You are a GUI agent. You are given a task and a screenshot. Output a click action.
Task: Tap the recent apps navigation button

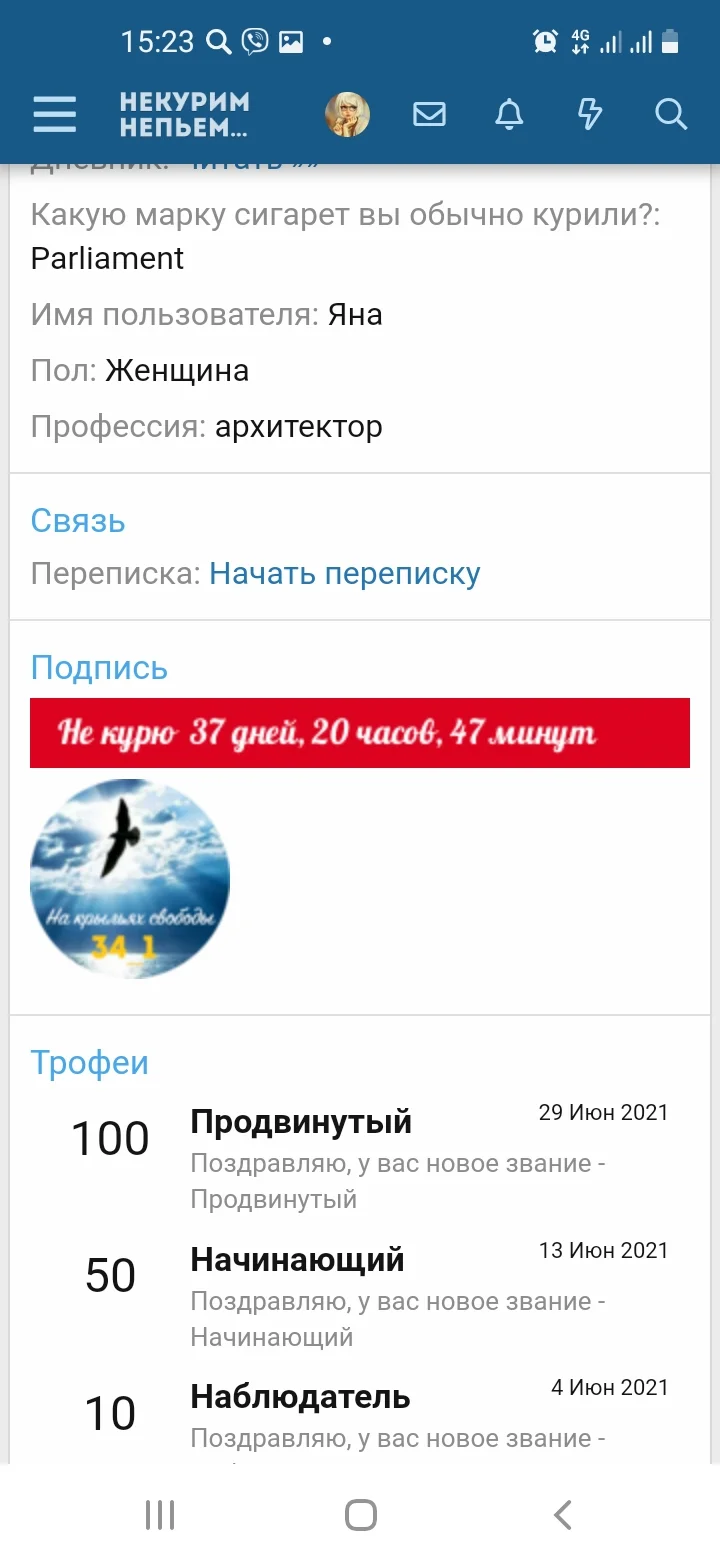coord(159,1513)
